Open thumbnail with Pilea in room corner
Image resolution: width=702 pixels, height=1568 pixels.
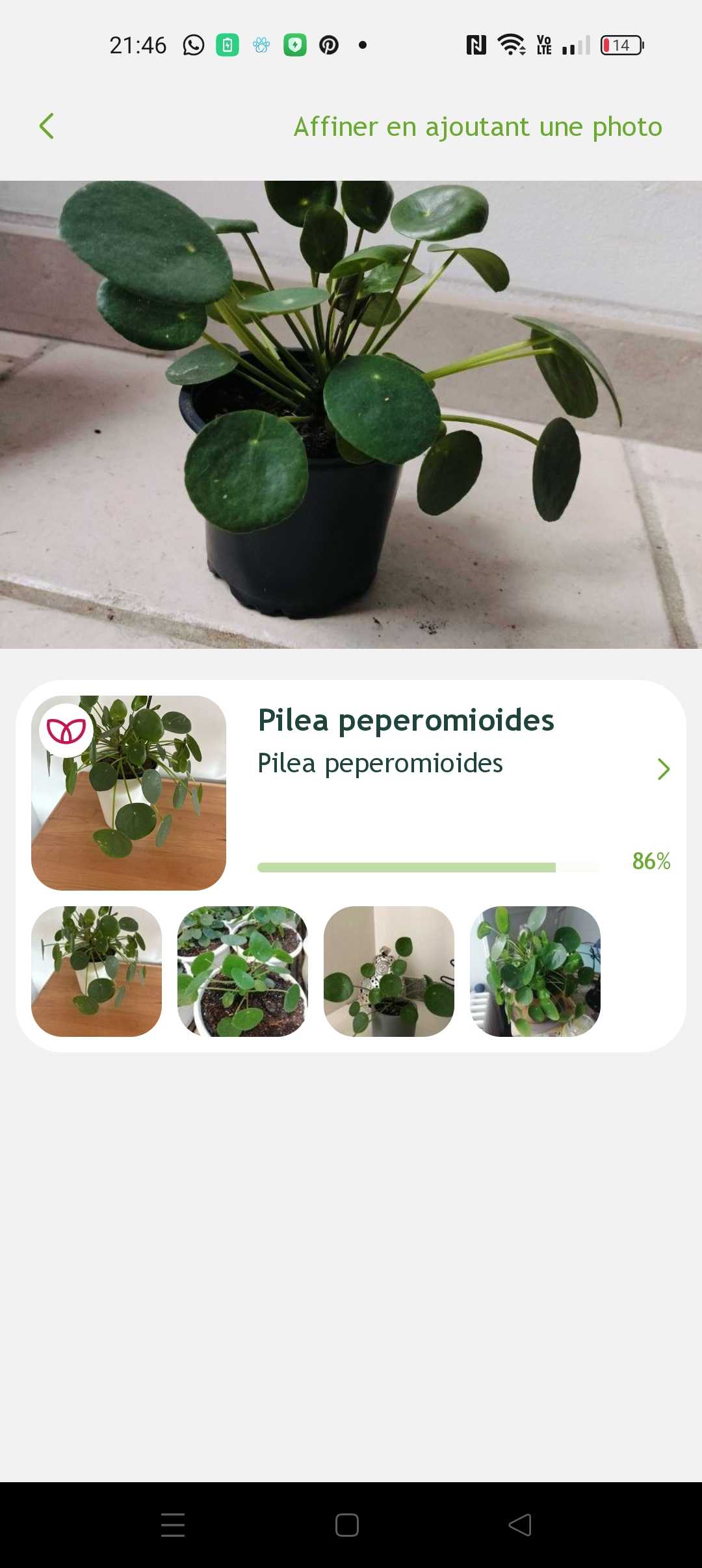pyautogui.click(x=389, y=971)
